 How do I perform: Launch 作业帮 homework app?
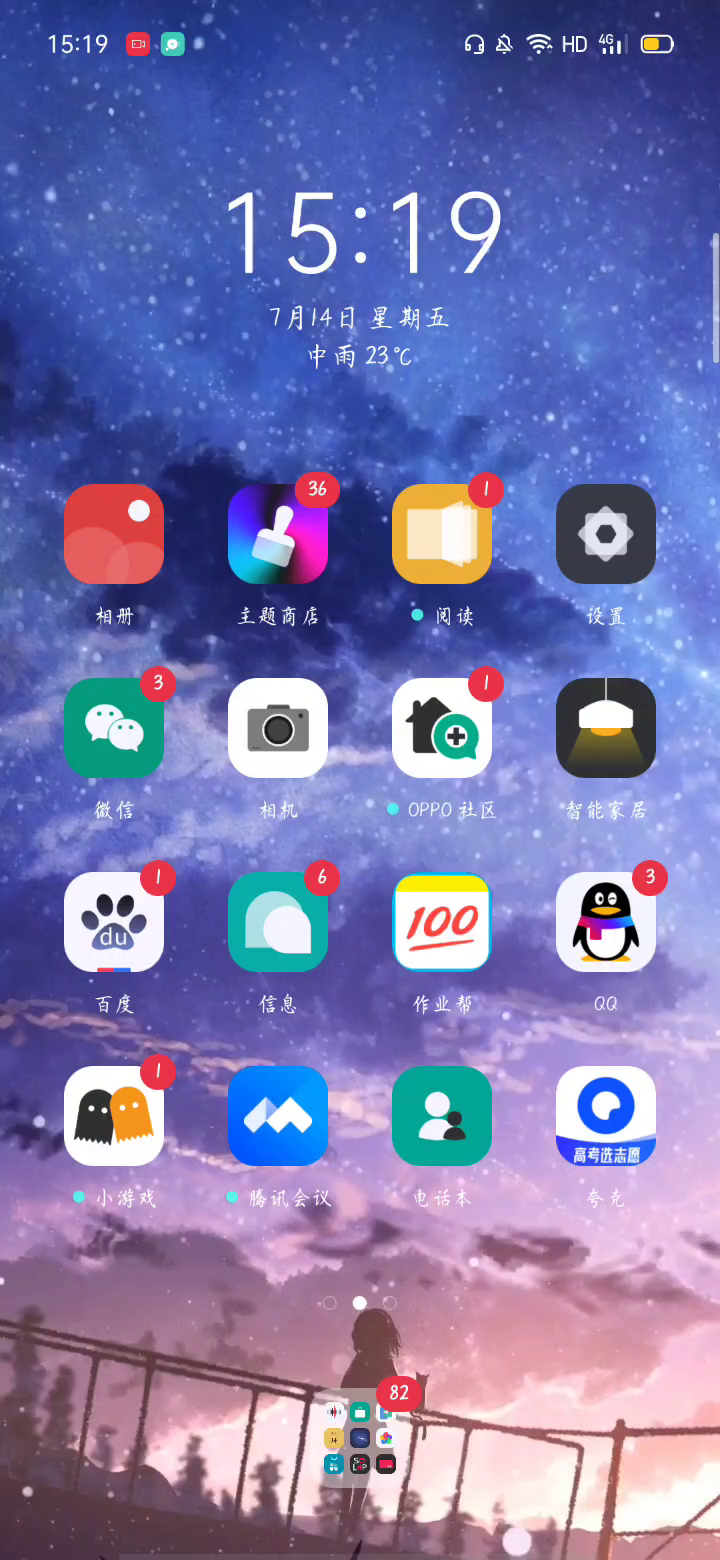coord(442,922)
